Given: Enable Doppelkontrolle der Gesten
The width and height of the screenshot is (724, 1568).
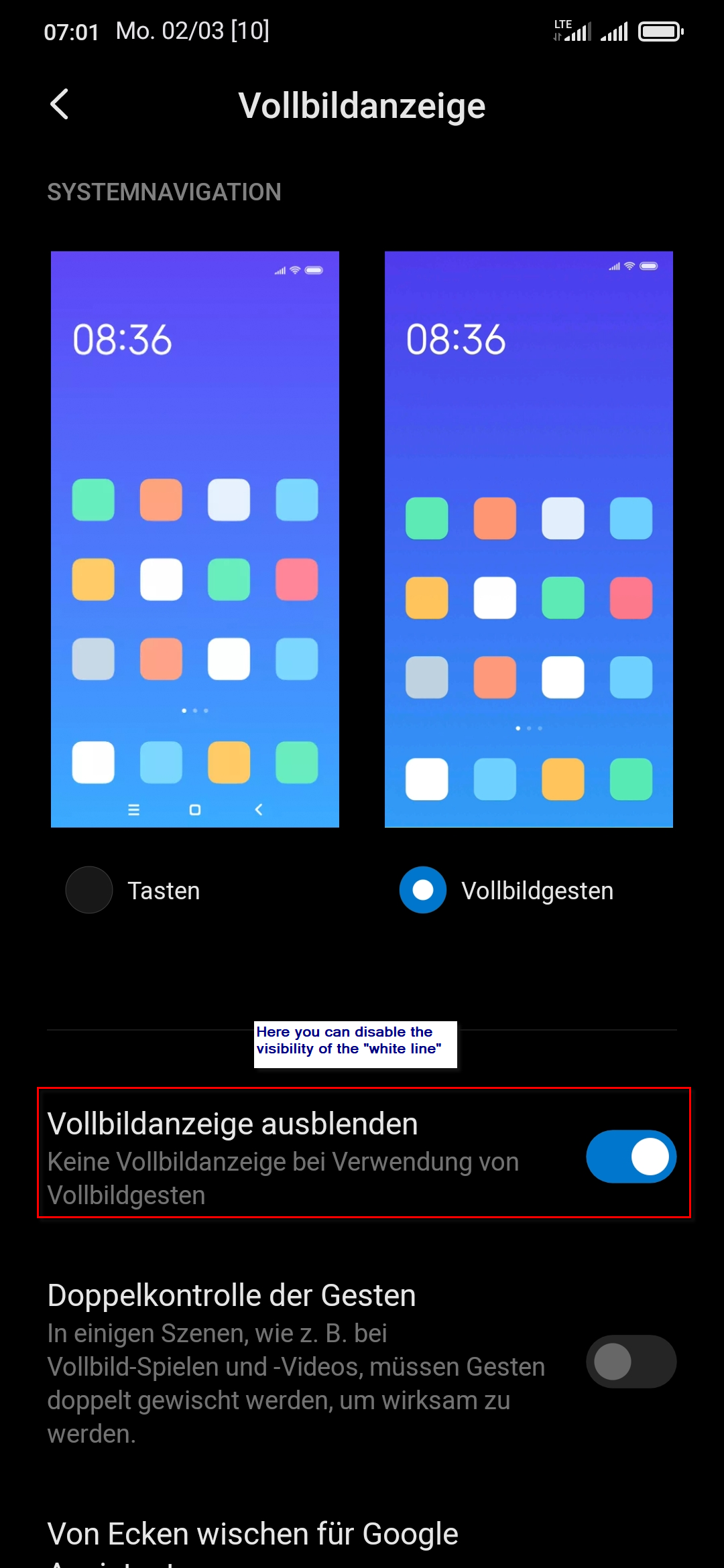Looking at the screenshot, I should coord(631,1362).
